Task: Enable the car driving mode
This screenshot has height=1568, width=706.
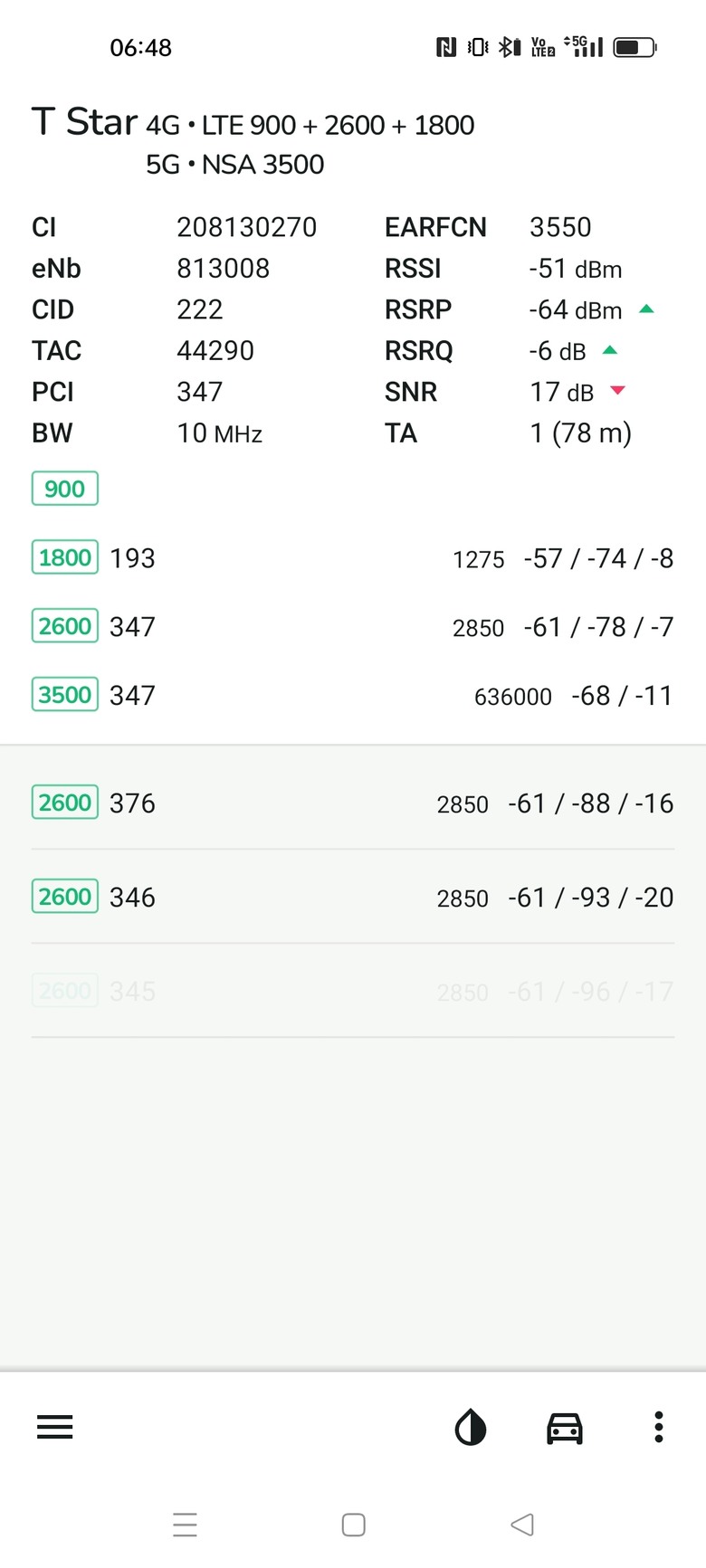Action: tap(565, 1428)
